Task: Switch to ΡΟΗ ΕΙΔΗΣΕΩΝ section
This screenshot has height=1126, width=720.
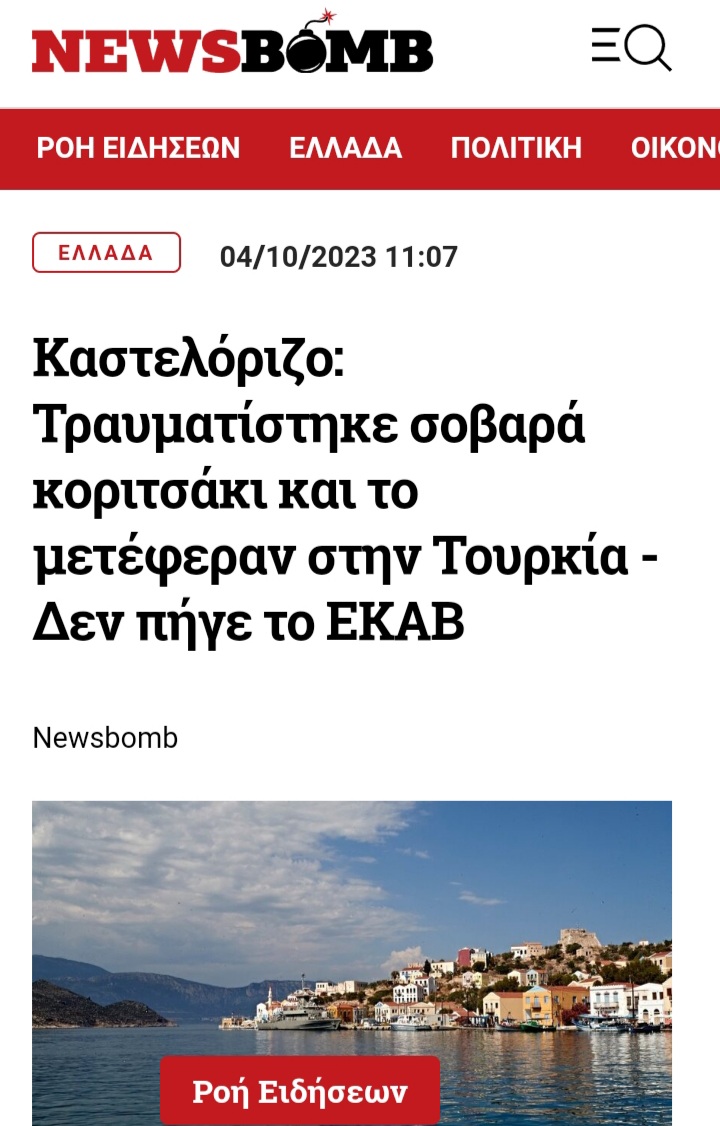Action: [138, 149]
